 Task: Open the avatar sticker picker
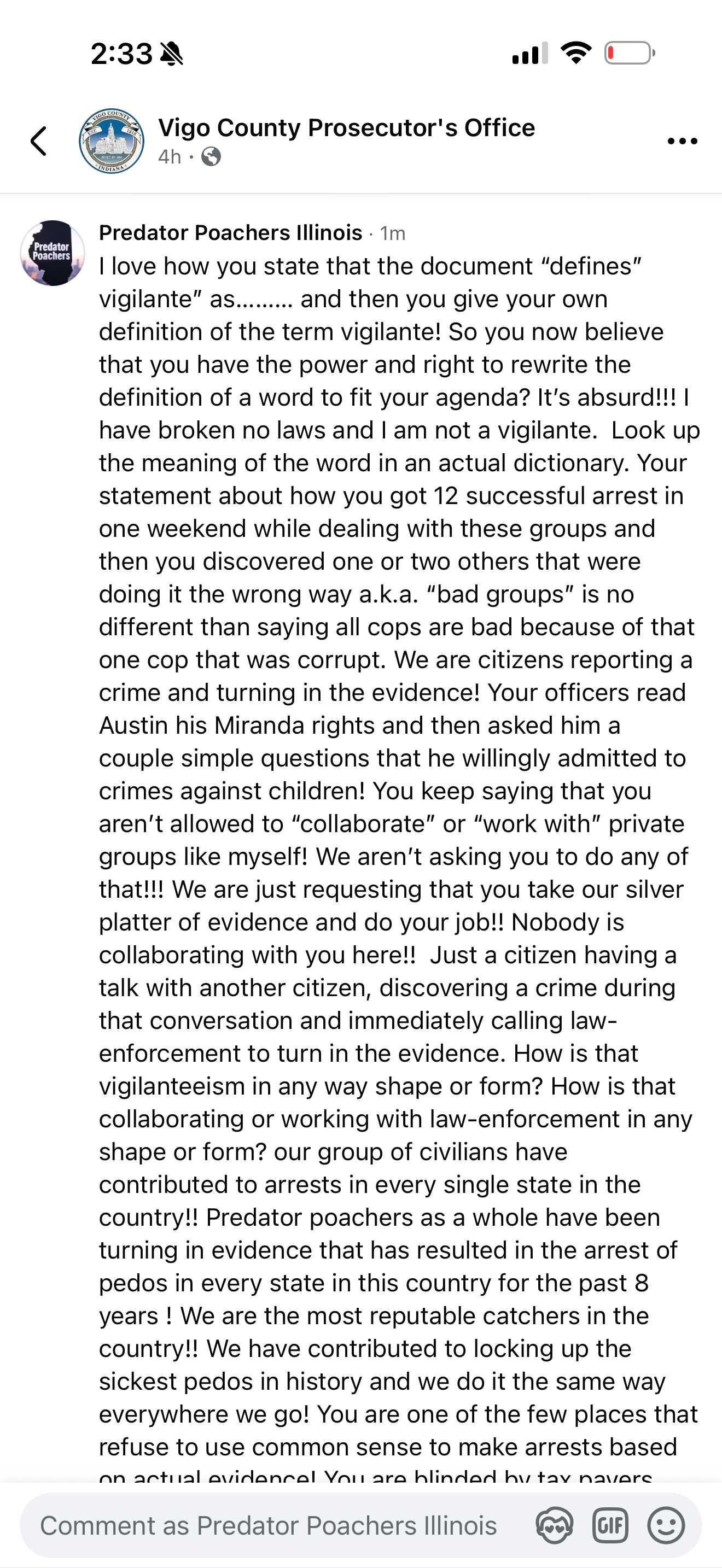pos(554,1525)
